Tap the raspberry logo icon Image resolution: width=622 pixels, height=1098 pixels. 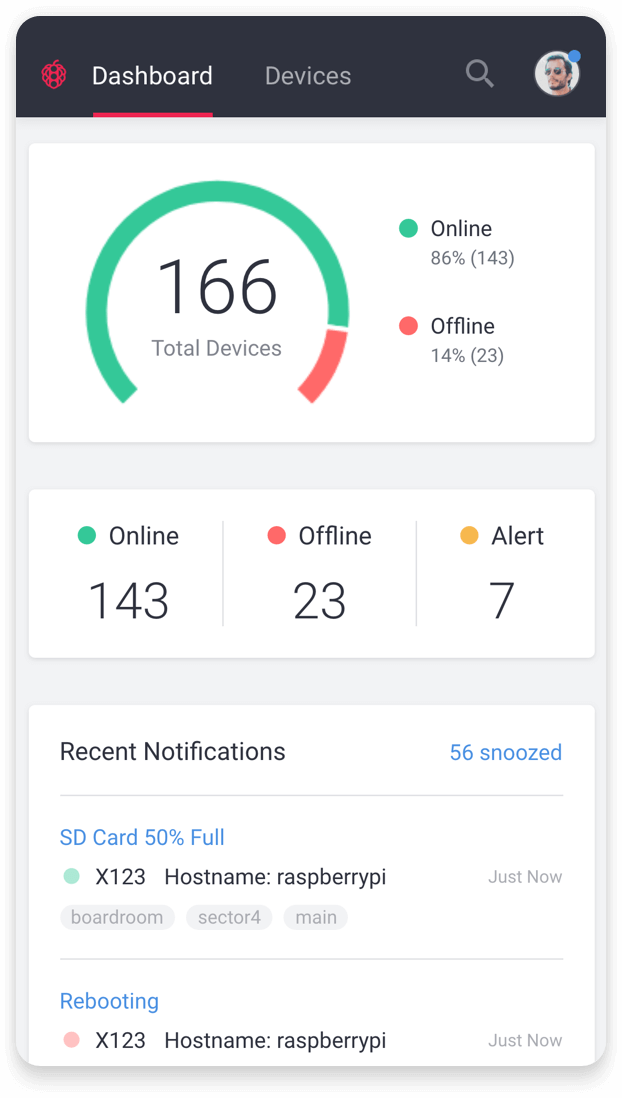point(54,74)
